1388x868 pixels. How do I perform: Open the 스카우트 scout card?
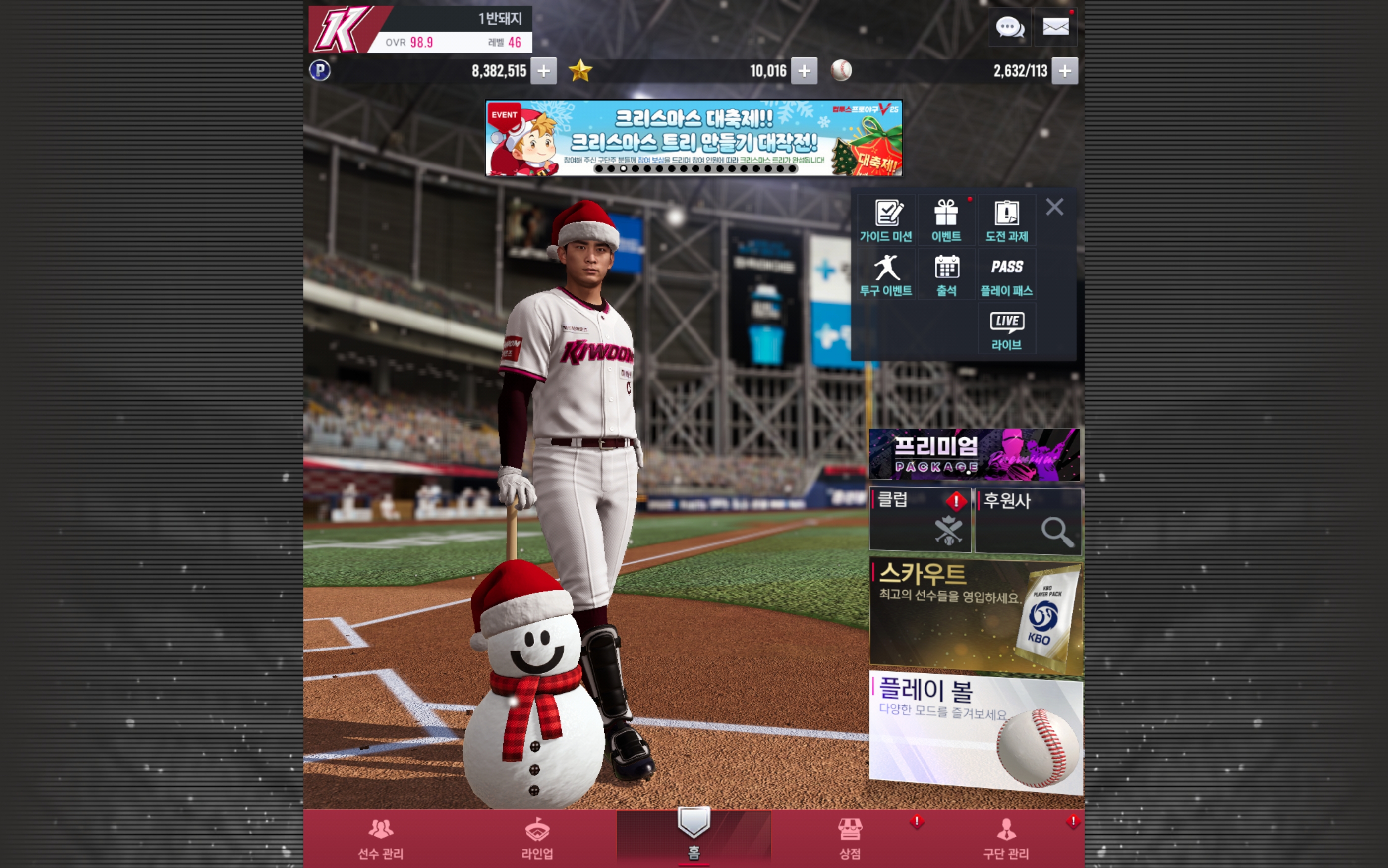click(x=976, y=613)
